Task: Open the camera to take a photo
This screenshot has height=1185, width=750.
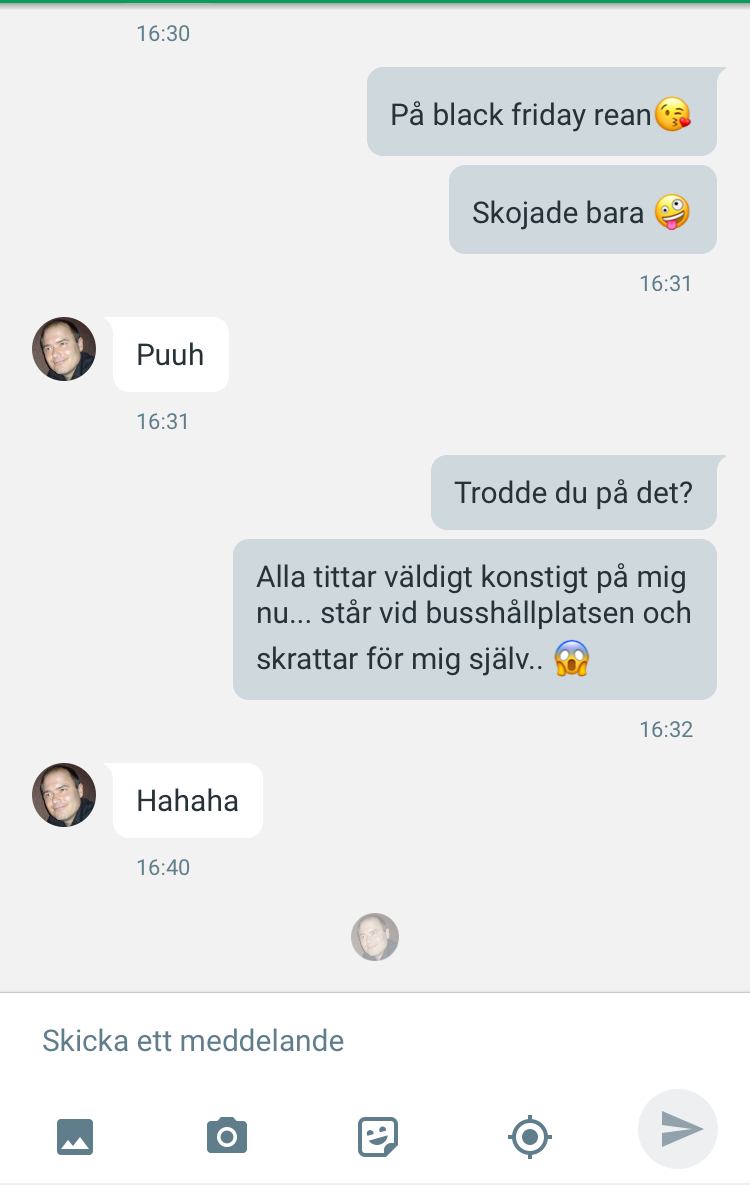Action: [227, 1136]
